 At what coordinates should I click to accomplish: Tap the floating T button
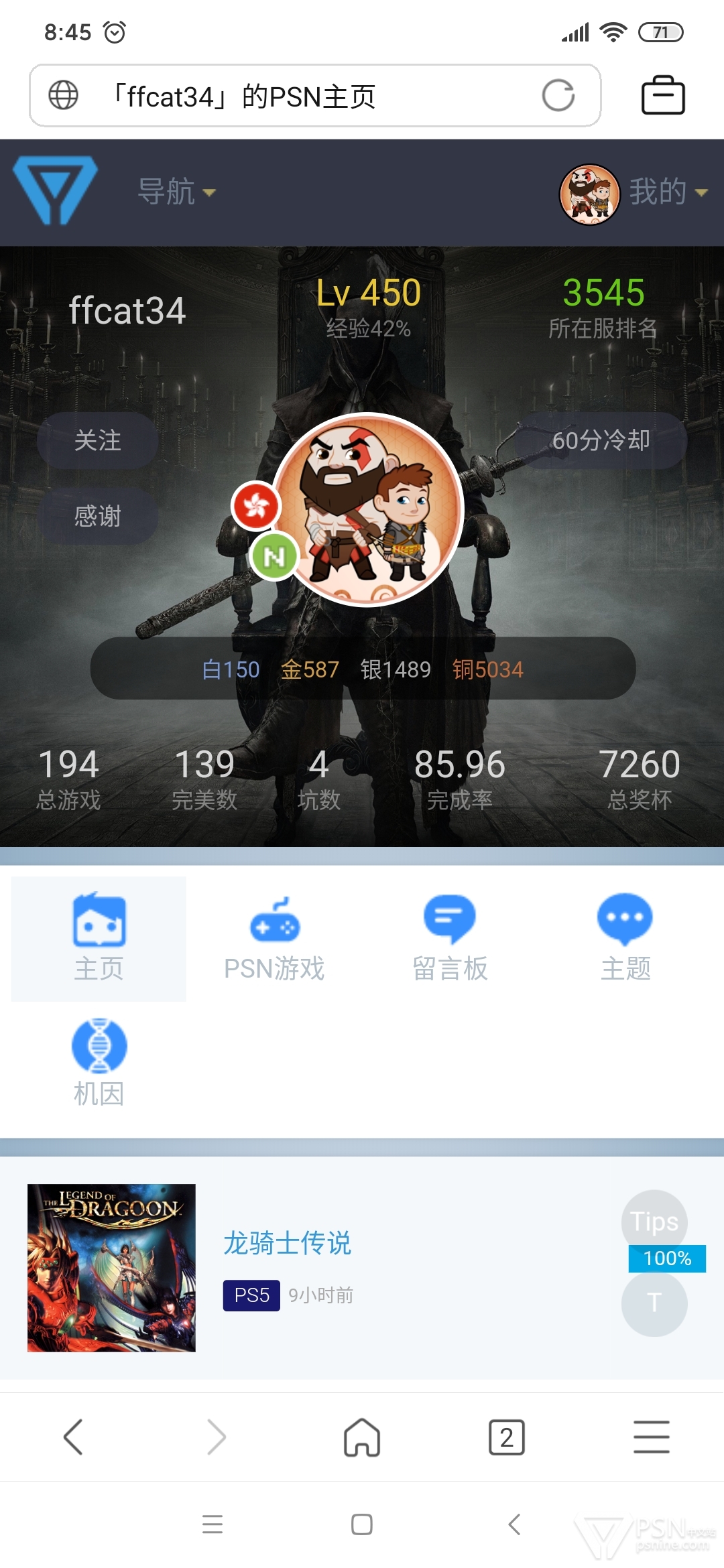click(x=654, y=1303)
